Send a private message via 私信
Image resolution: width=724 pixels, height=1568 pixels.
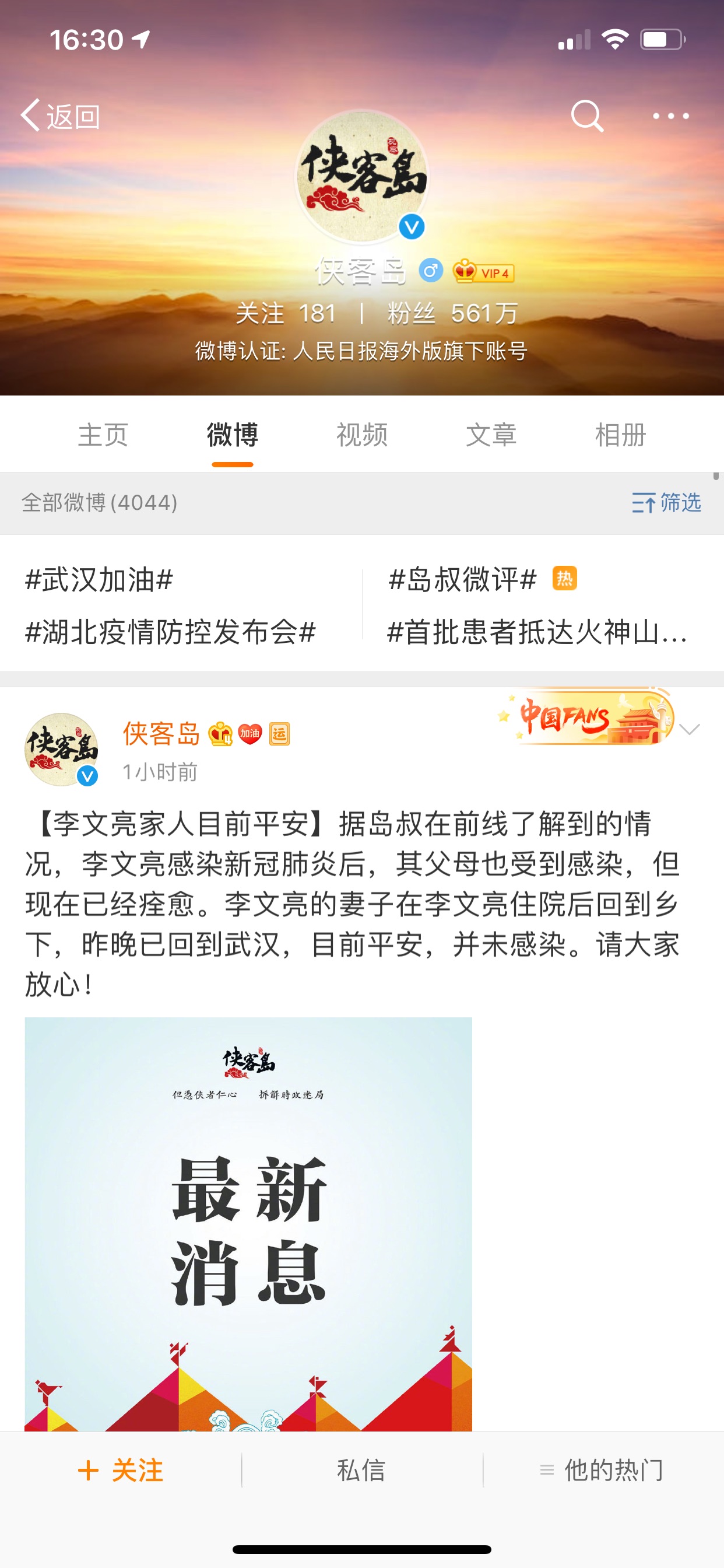[361, 1471]
